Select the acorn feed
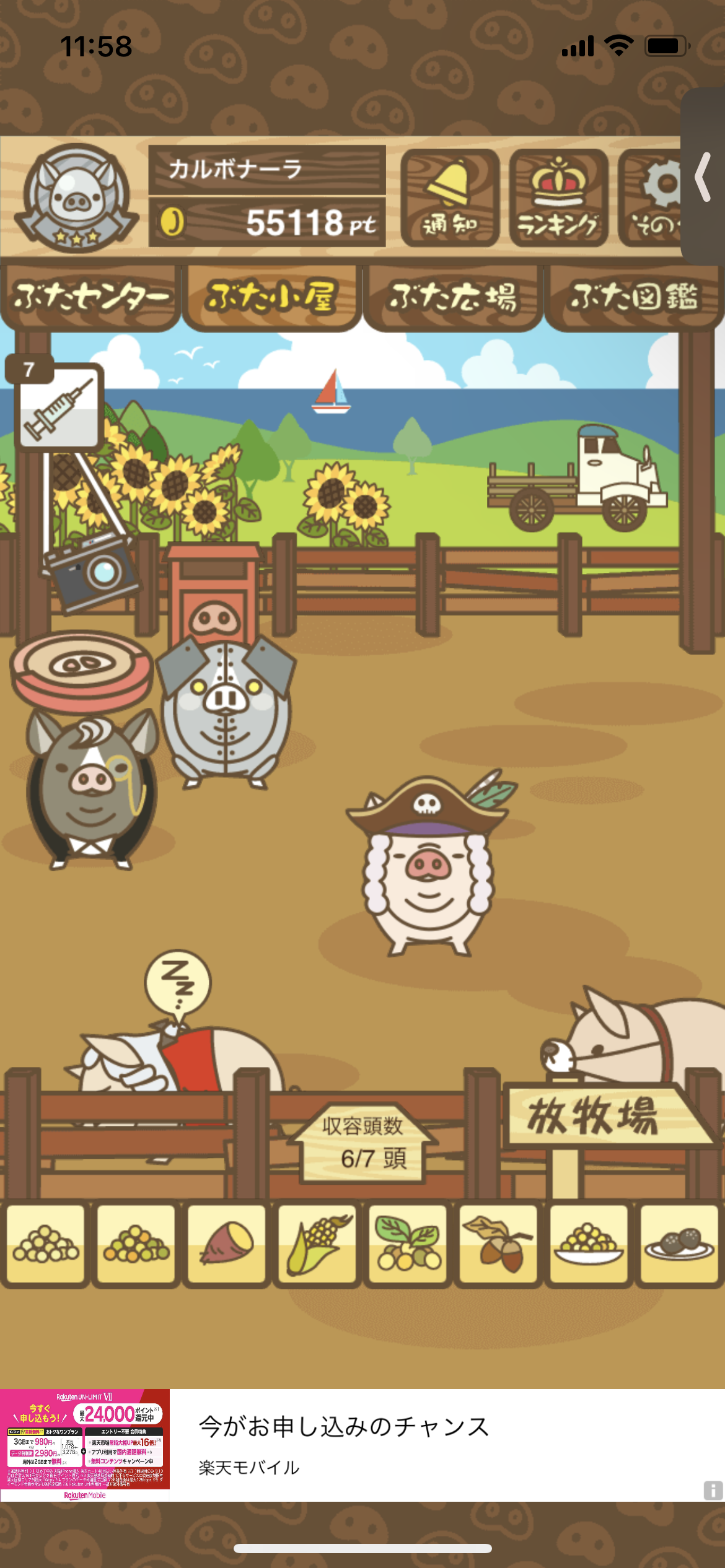 (x=498, y=1244)
